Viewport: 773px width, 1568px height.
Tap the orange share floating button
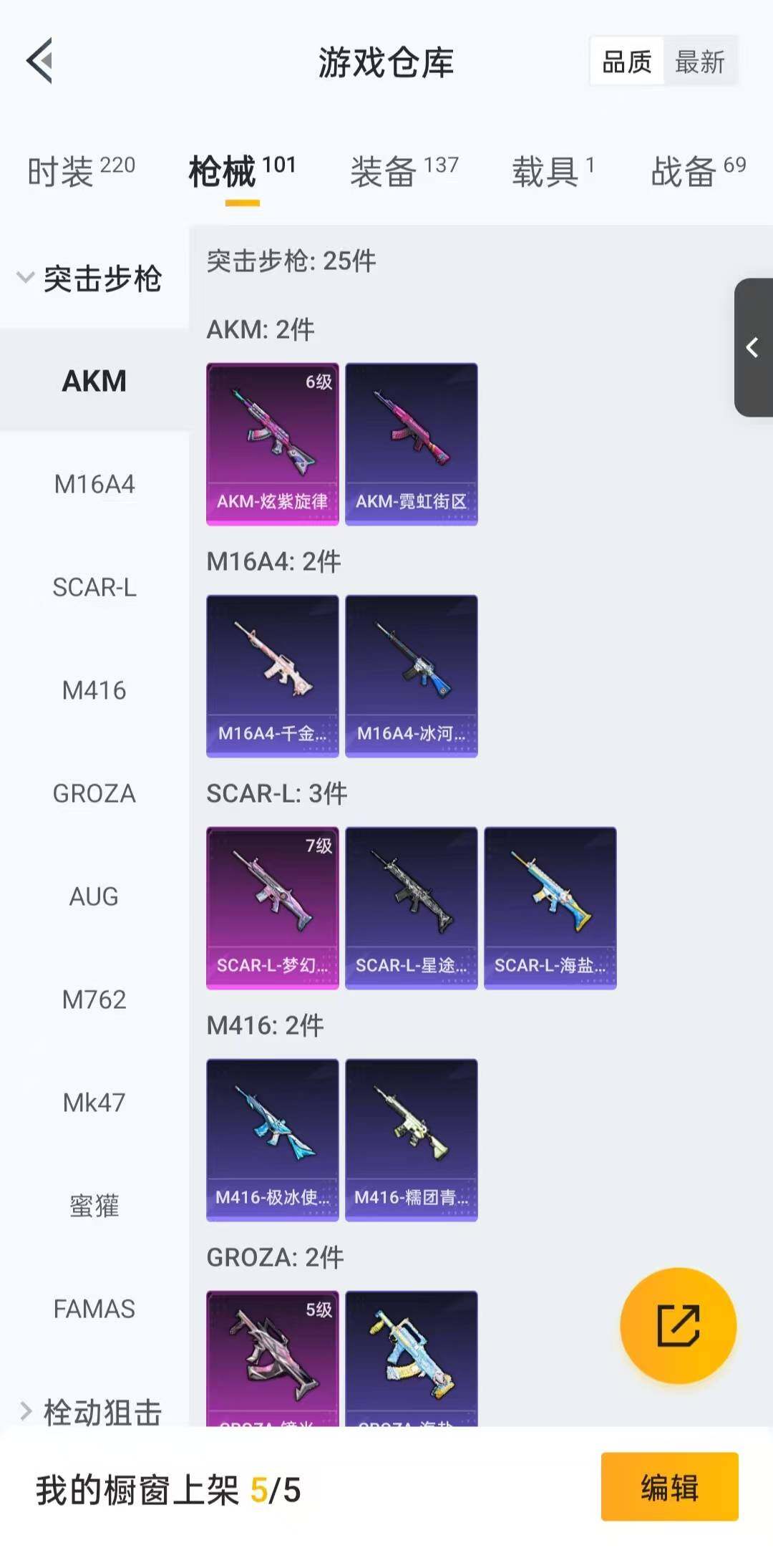[678, 1325]
